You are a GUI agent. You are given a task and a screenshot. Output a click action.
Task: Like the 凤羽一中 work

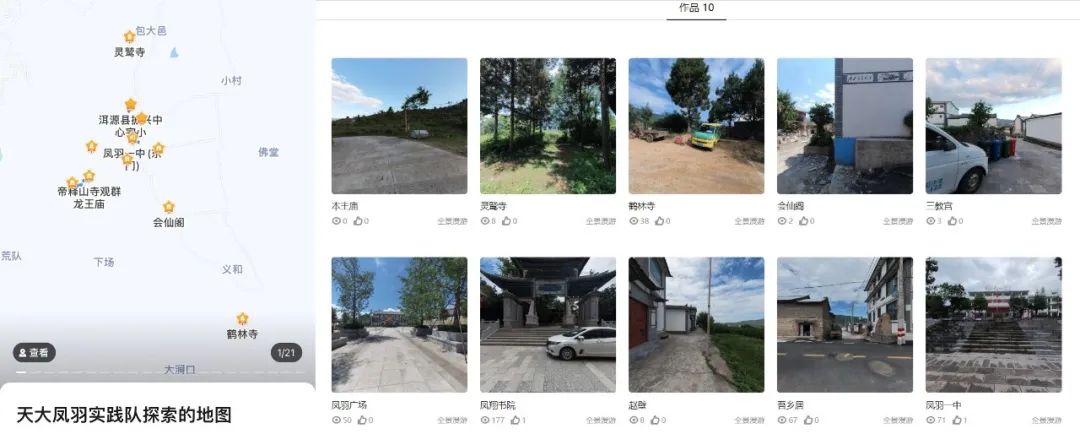(956, 421)
